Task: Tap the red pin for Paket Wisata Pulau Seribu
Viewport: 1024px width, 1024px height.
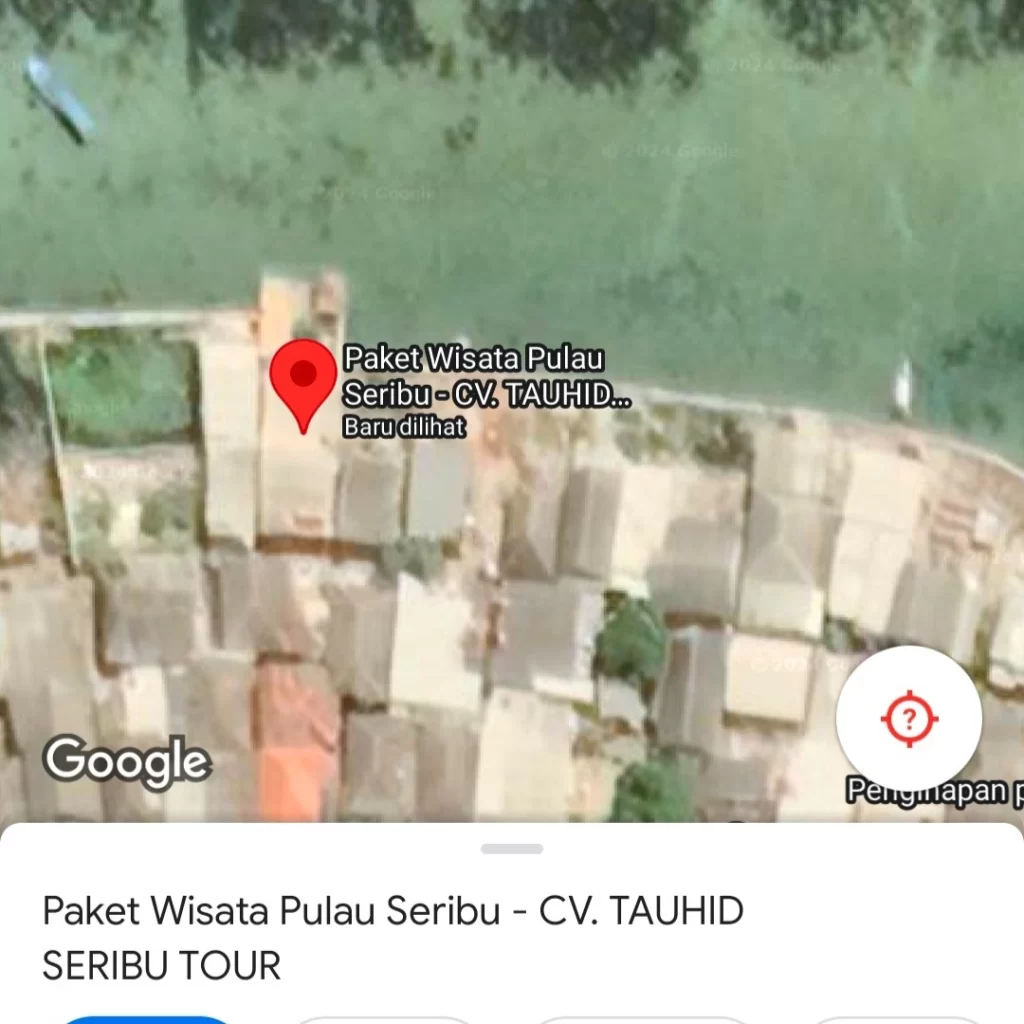Action: pos(303,380)
